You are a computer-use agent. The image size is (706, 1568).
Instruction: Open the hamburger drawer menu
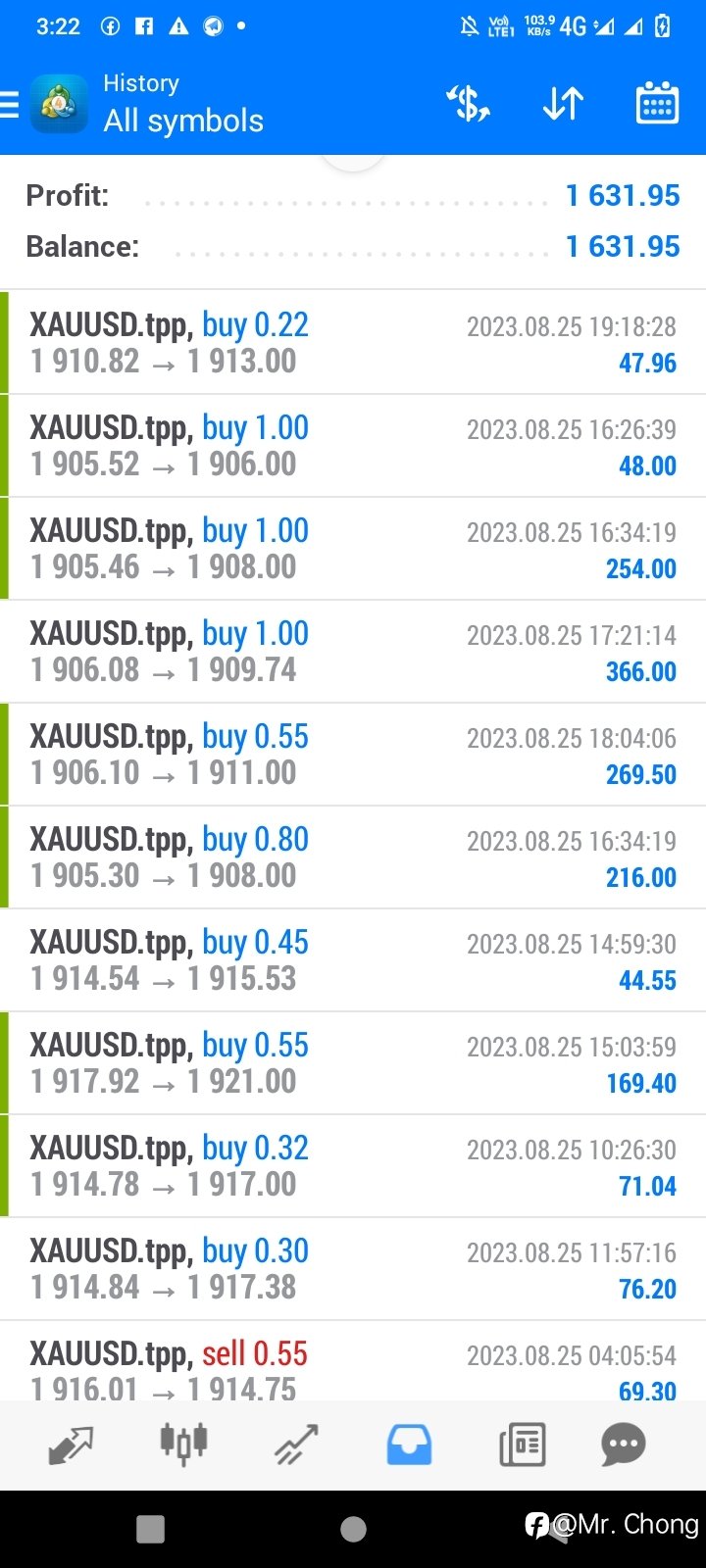point(9,104)
